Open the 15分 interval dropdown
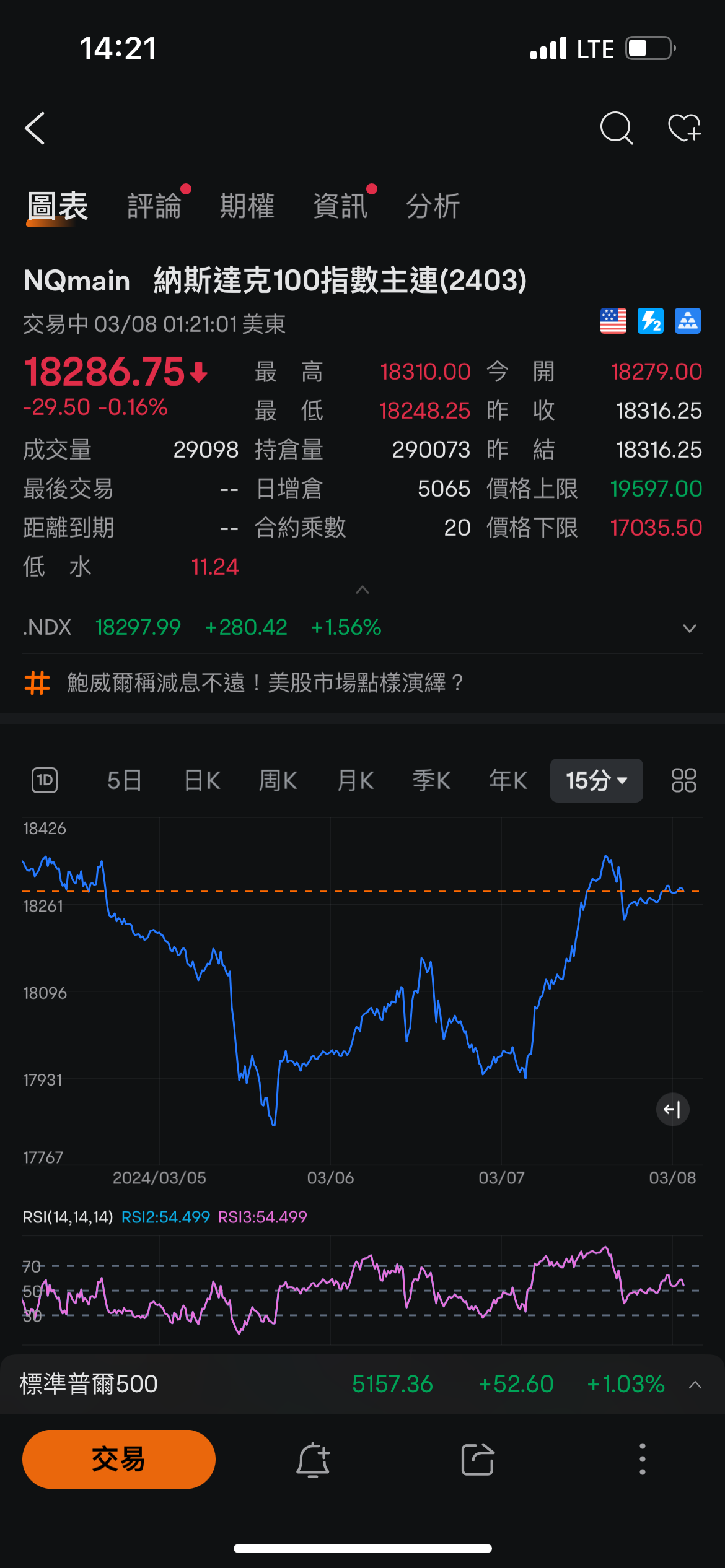This screenshot has height=1568, width=725. (596, 780)
